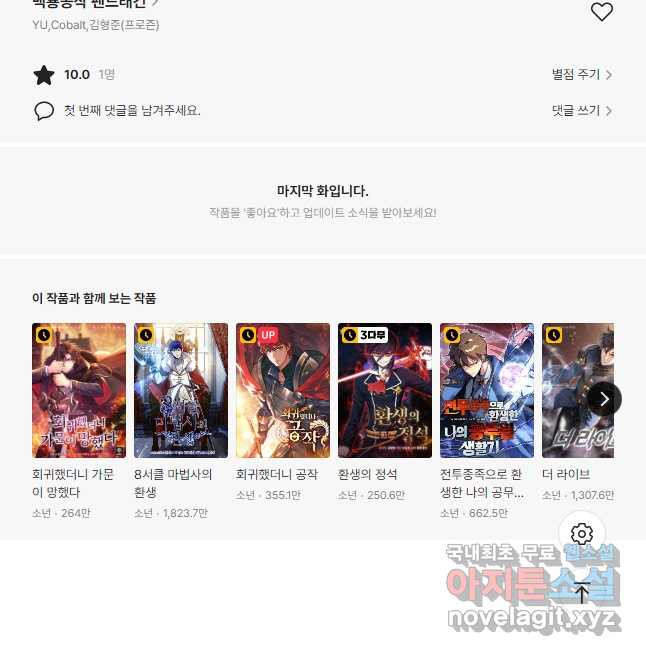The height and width of the screenshot is (656, 646).
Task: Open the webtoon 환생의 정석
Action: click(x=385, y=391)
